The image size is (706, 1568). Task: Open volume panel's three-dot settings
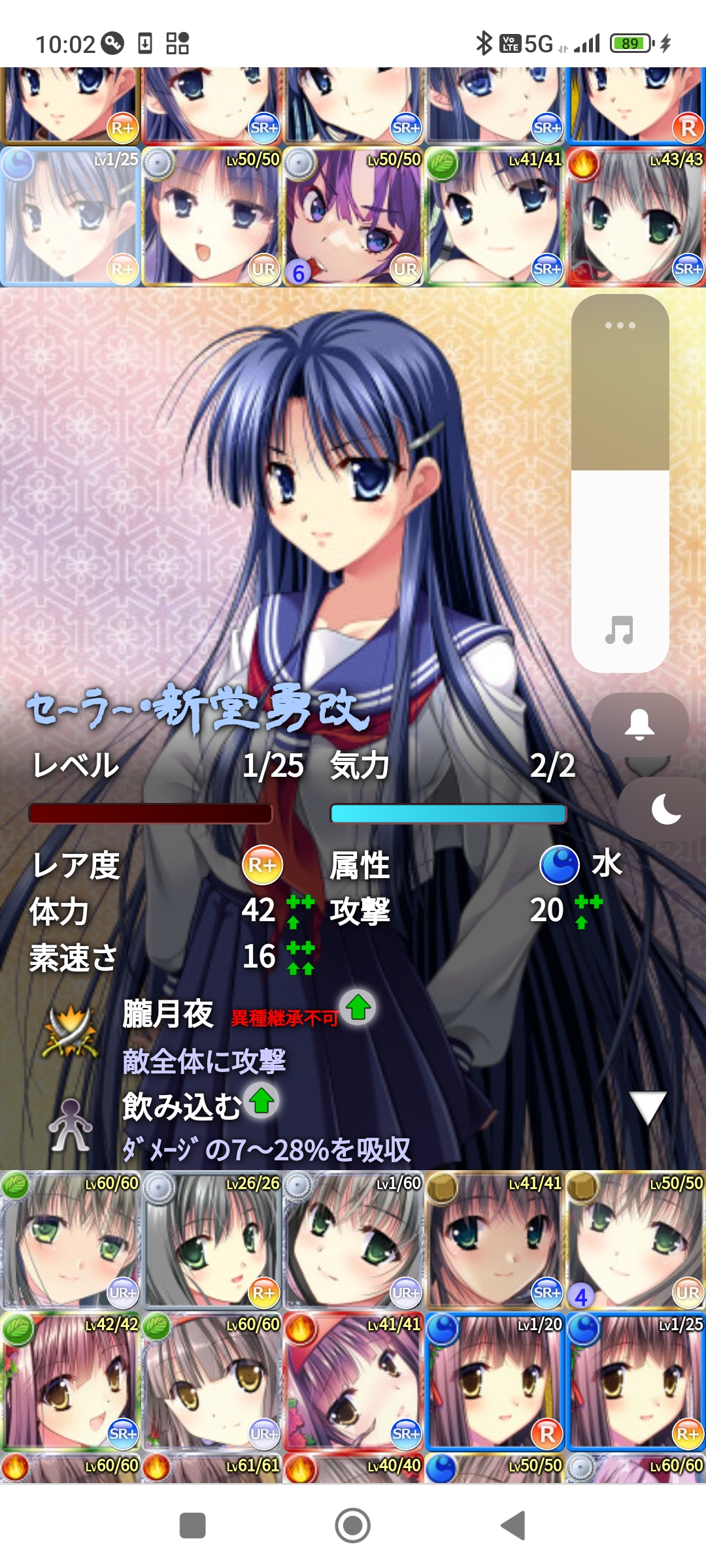[620, 325]
